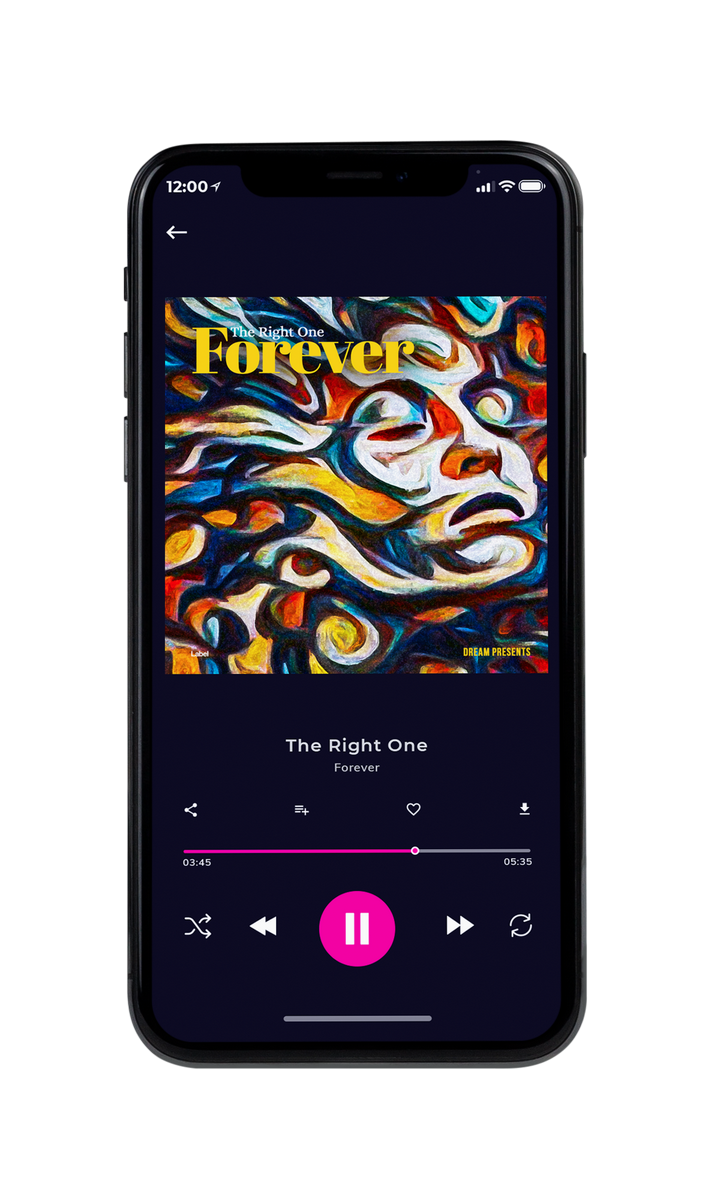This screenshot has width=720, height=1200.
Task: Skip back with the rewind button
Action: [x=263, y=926]
